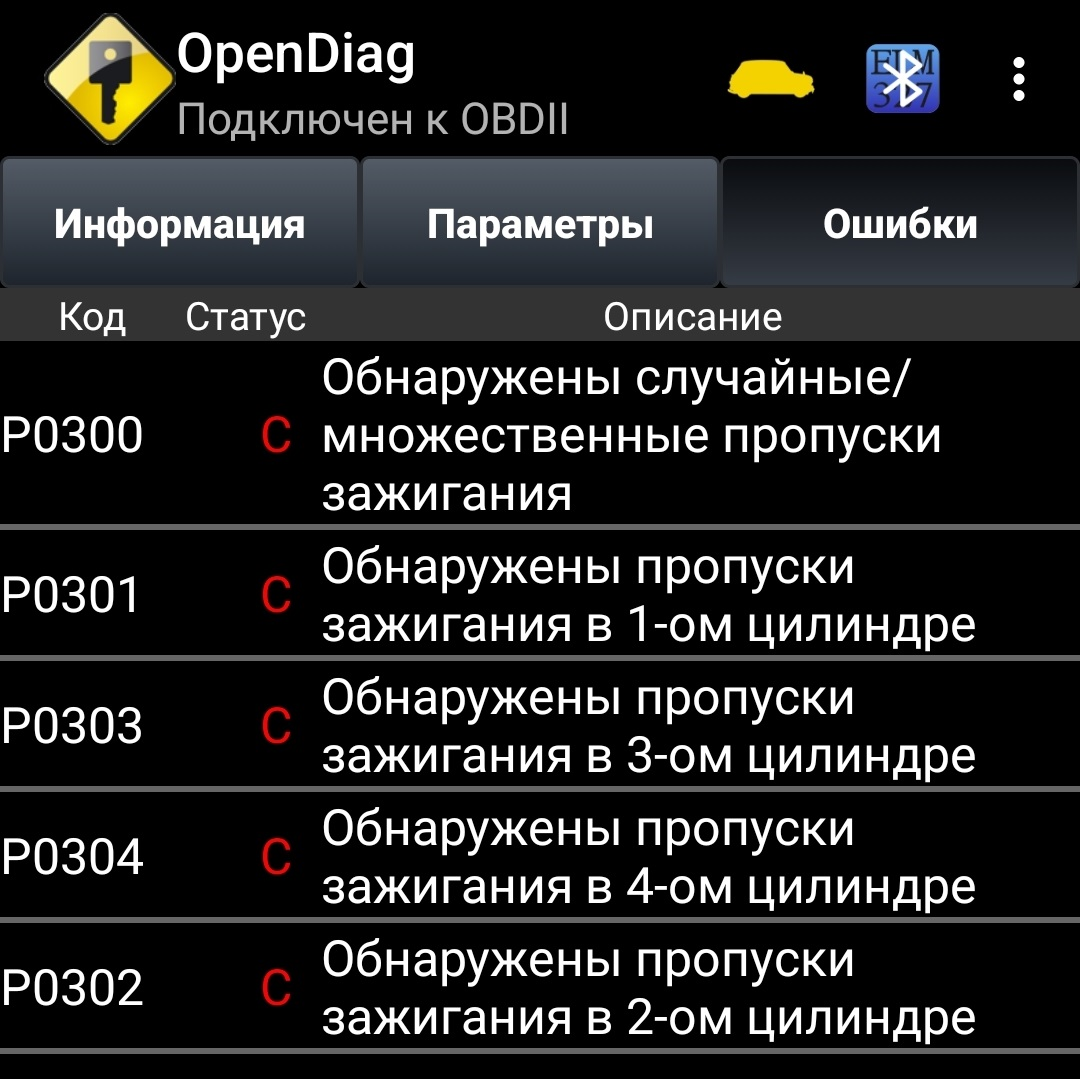Viewport: 1080px width, 1079px height.
Task: Open error code P0300 row
Action: pyautogui.click(x=540, y=435)
